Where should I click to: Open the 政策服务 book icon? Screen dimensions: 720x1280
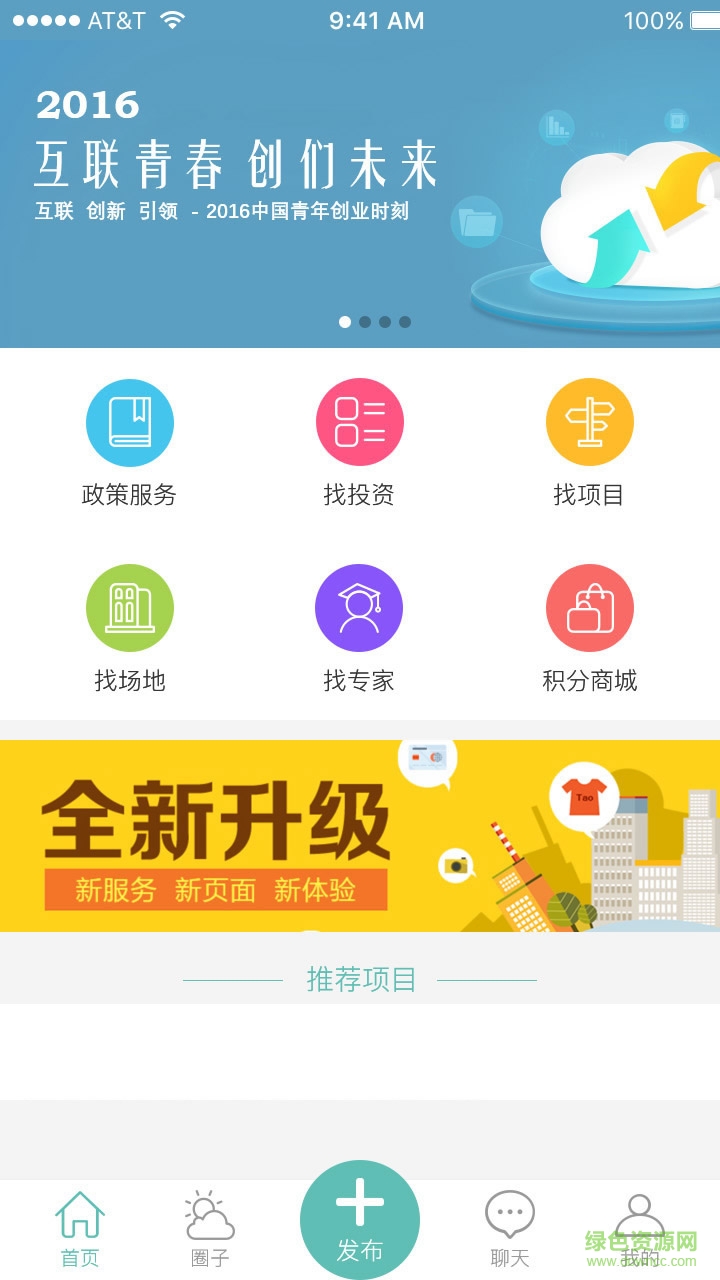[130, 421]
